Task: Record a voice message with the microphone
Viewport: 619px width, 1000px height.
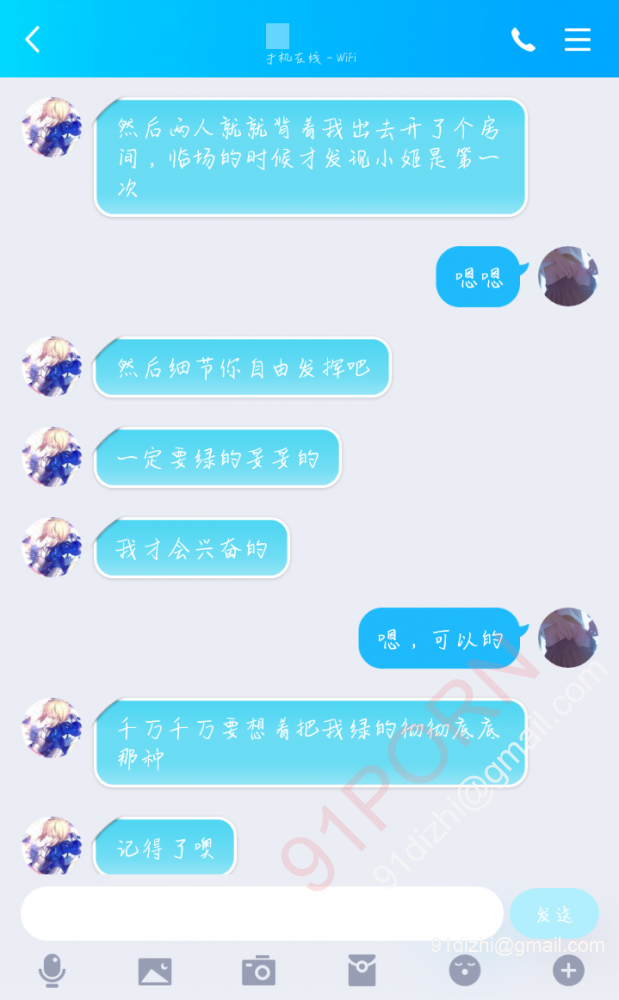Action: [x=52, y=970]
